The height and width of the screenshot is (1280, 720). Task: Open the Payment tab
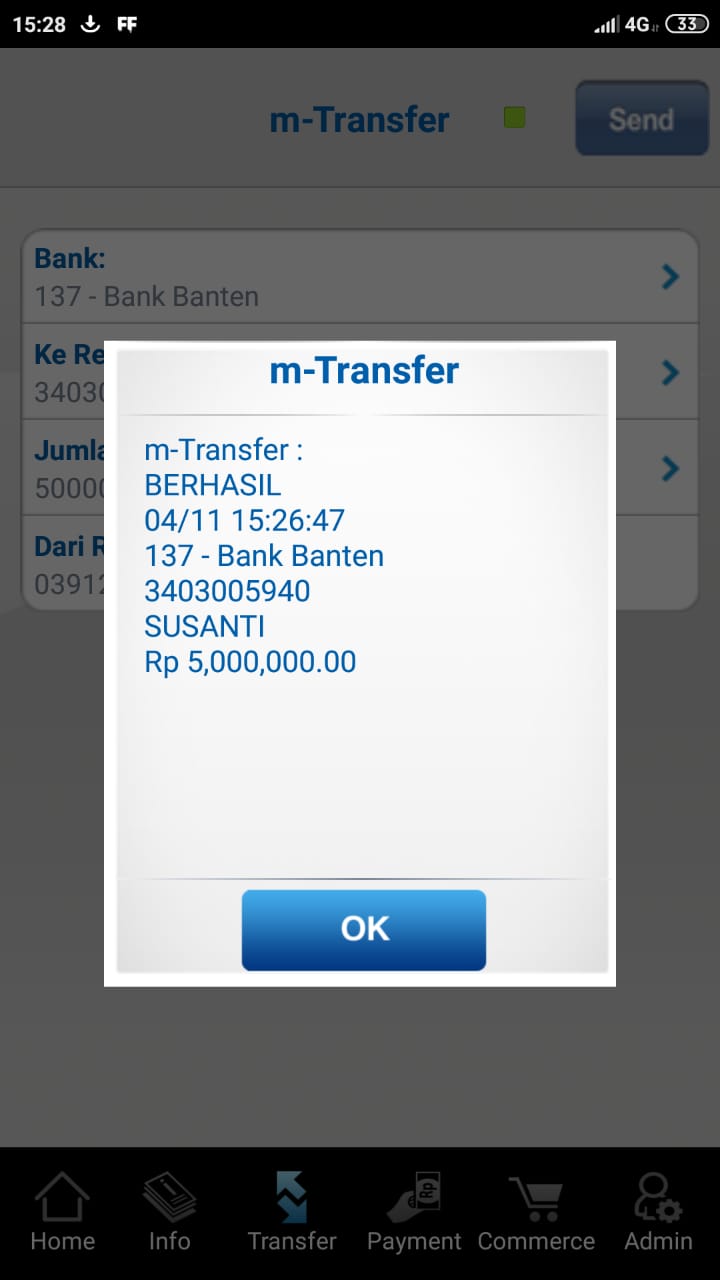coord(414,1213)
